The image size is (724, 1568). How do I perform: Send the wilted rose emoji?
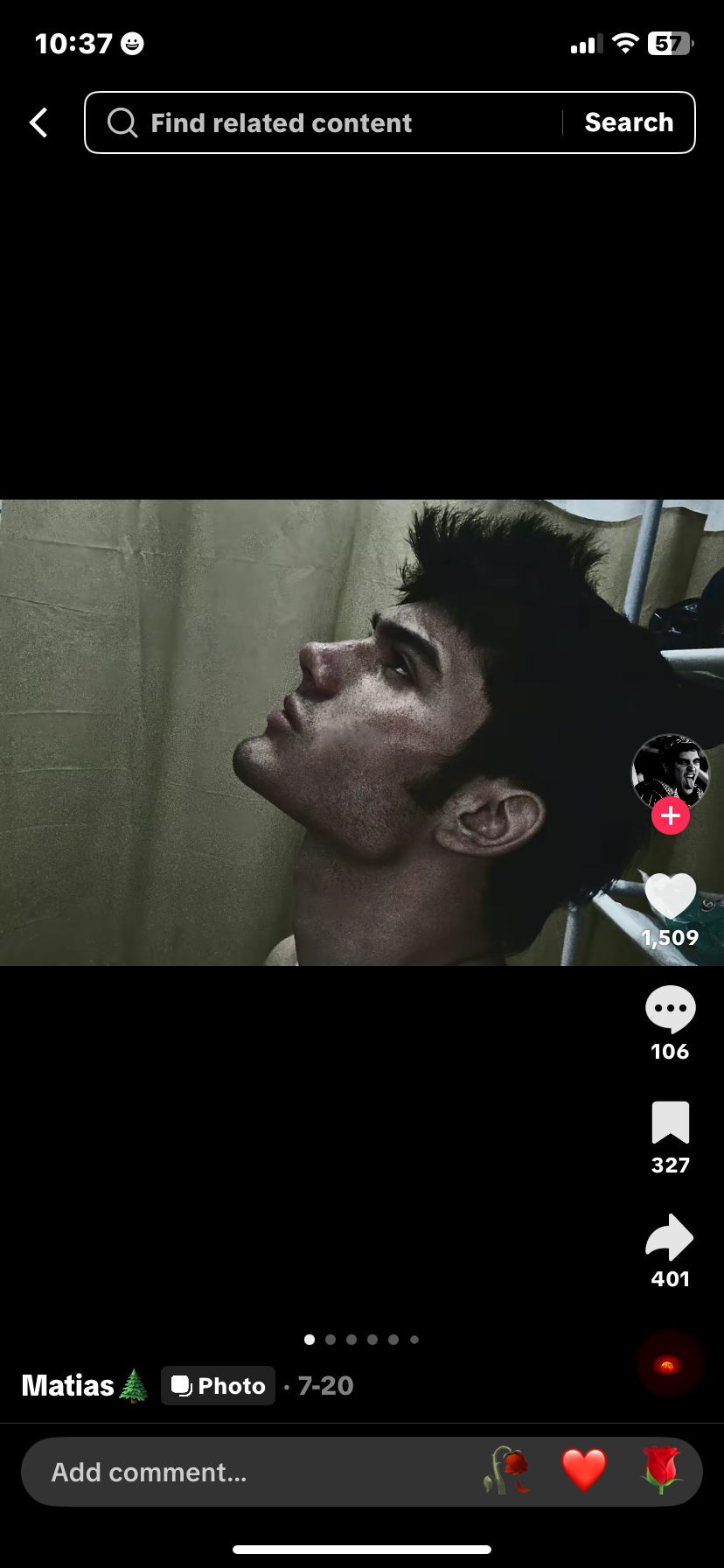[508, 1471]
